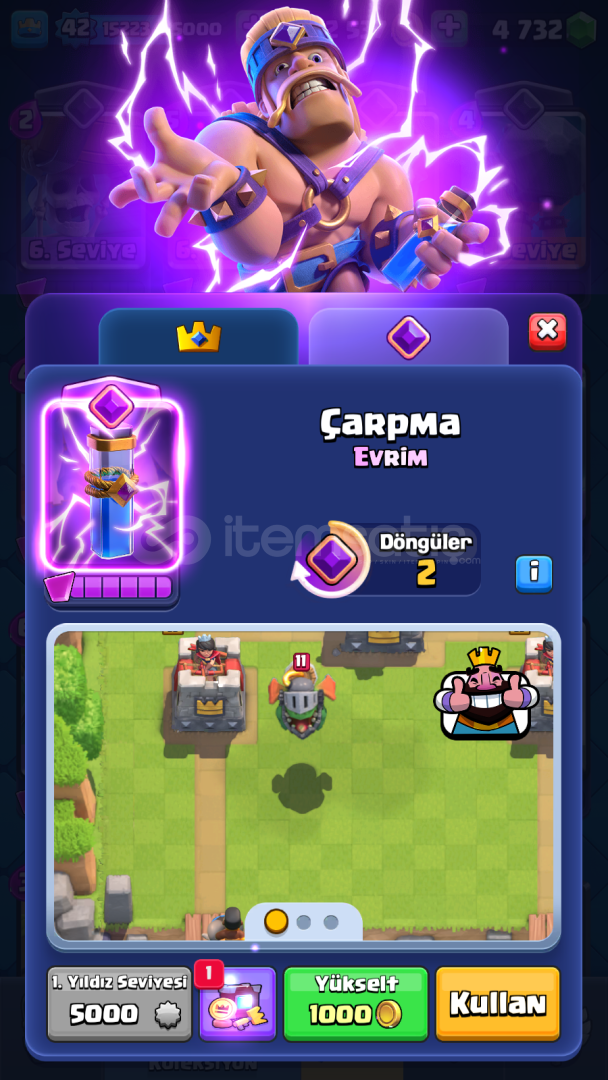Close the Çarpma evolution popup
The height and width of the screenshot is (1080, 608).
point(547,331)
